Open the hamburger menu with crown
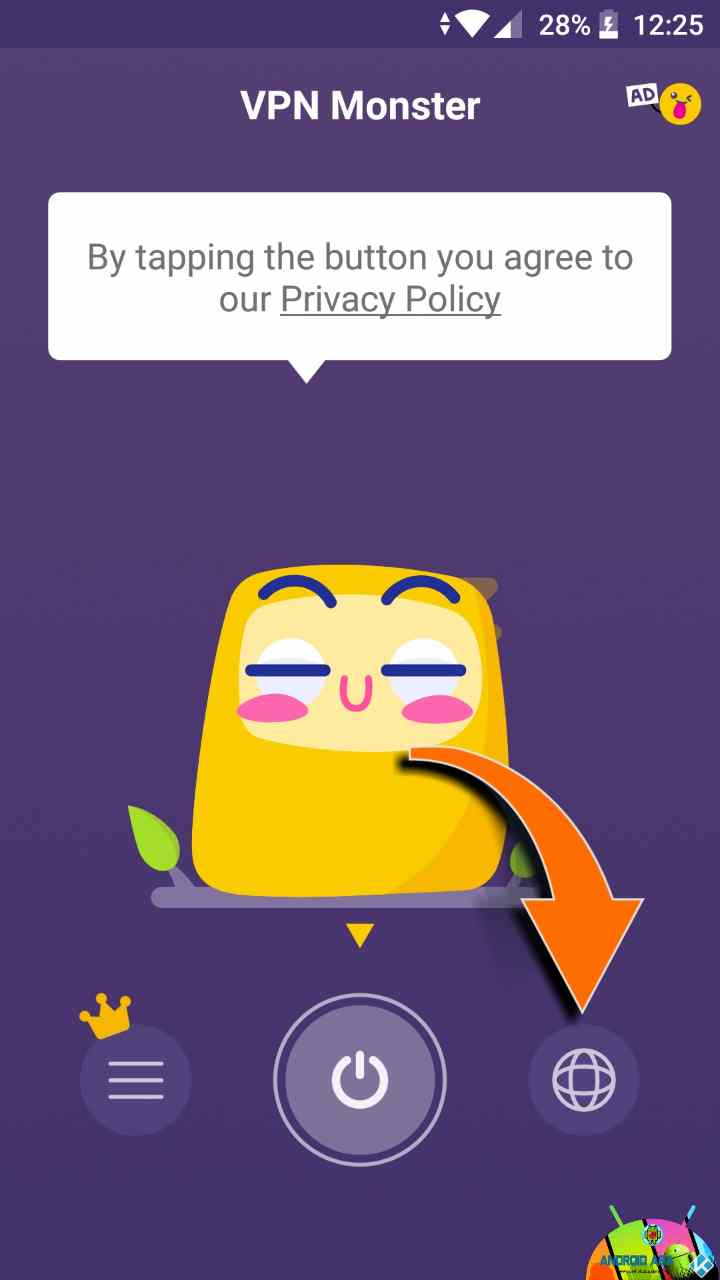720x1280 pixels. 135,1080
